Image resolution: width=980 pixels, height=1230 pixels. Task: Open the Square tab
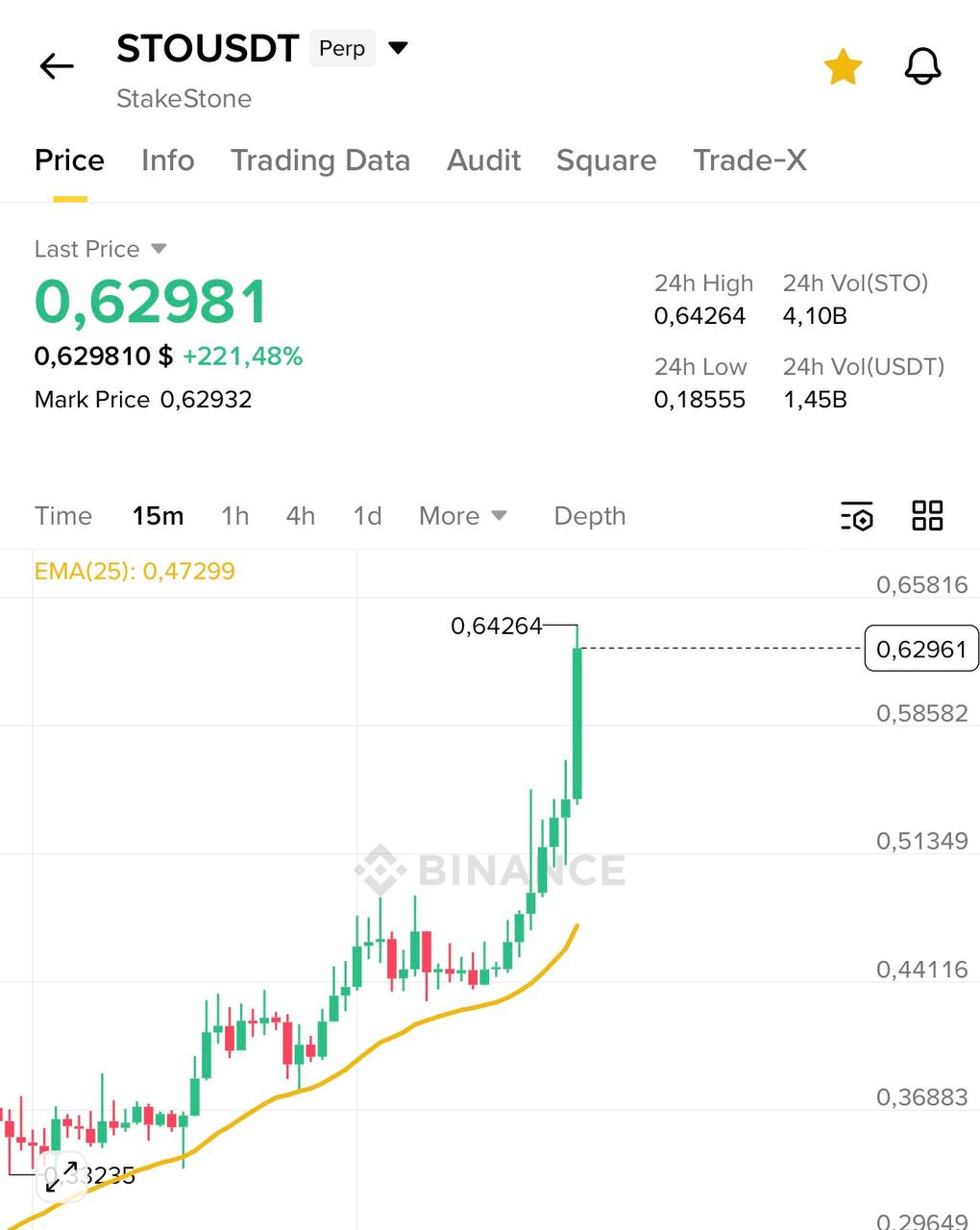click(606, 160)
